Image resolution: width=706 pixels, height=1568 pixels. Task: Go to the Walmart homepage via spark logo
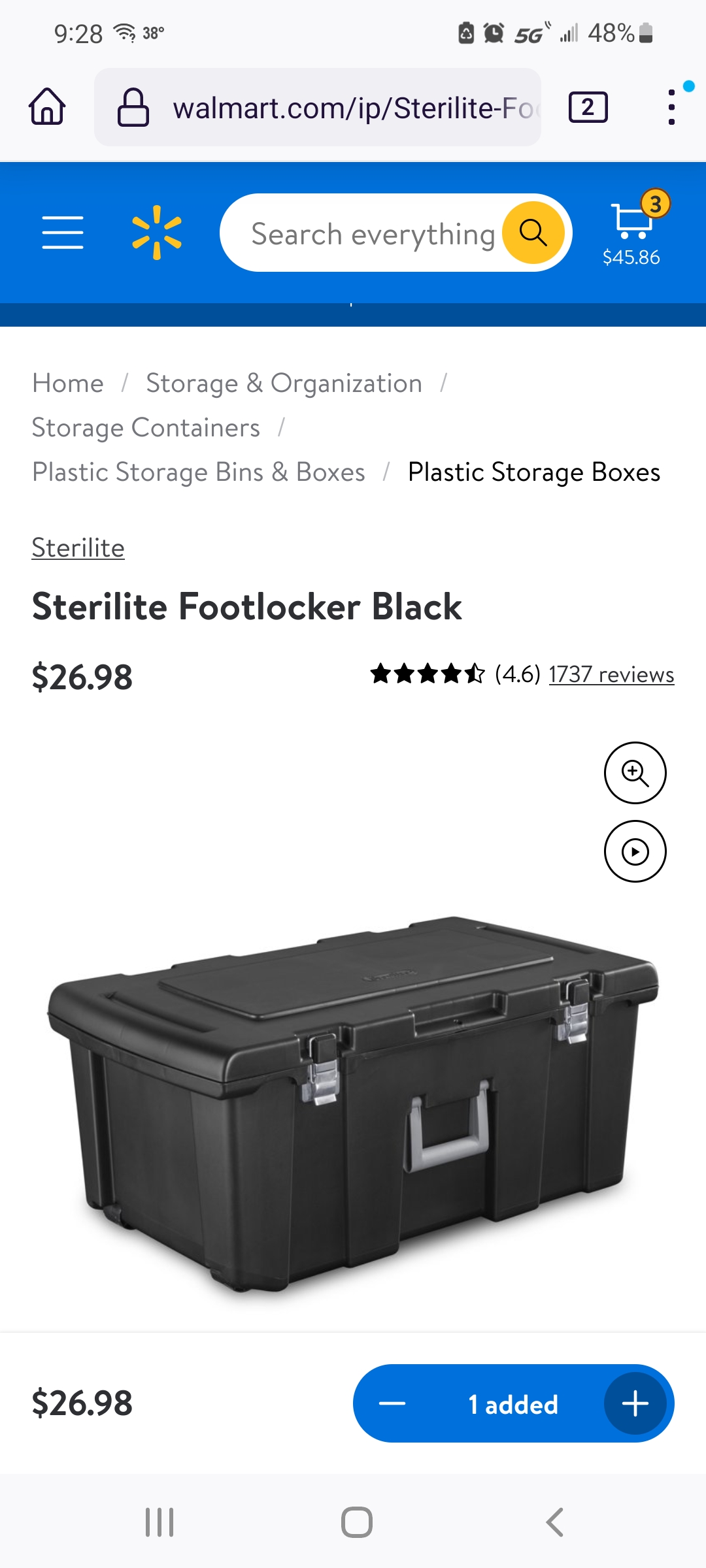click(157, 233)
